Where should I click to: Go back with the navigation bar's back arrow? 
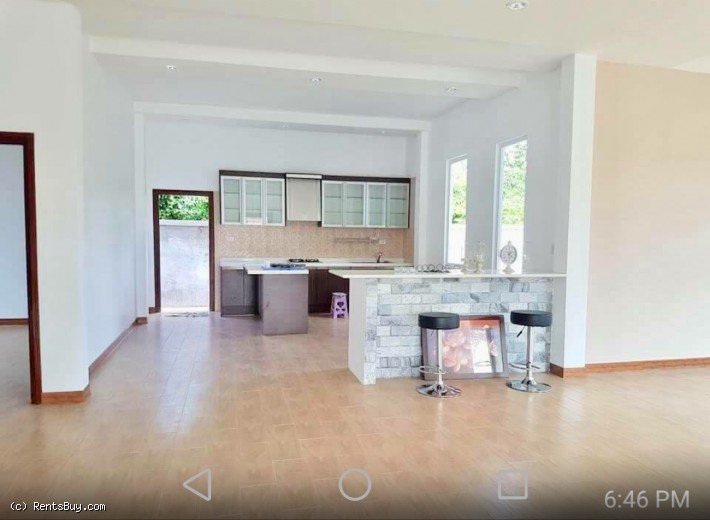pyautogui.click(x=198, y=485)
